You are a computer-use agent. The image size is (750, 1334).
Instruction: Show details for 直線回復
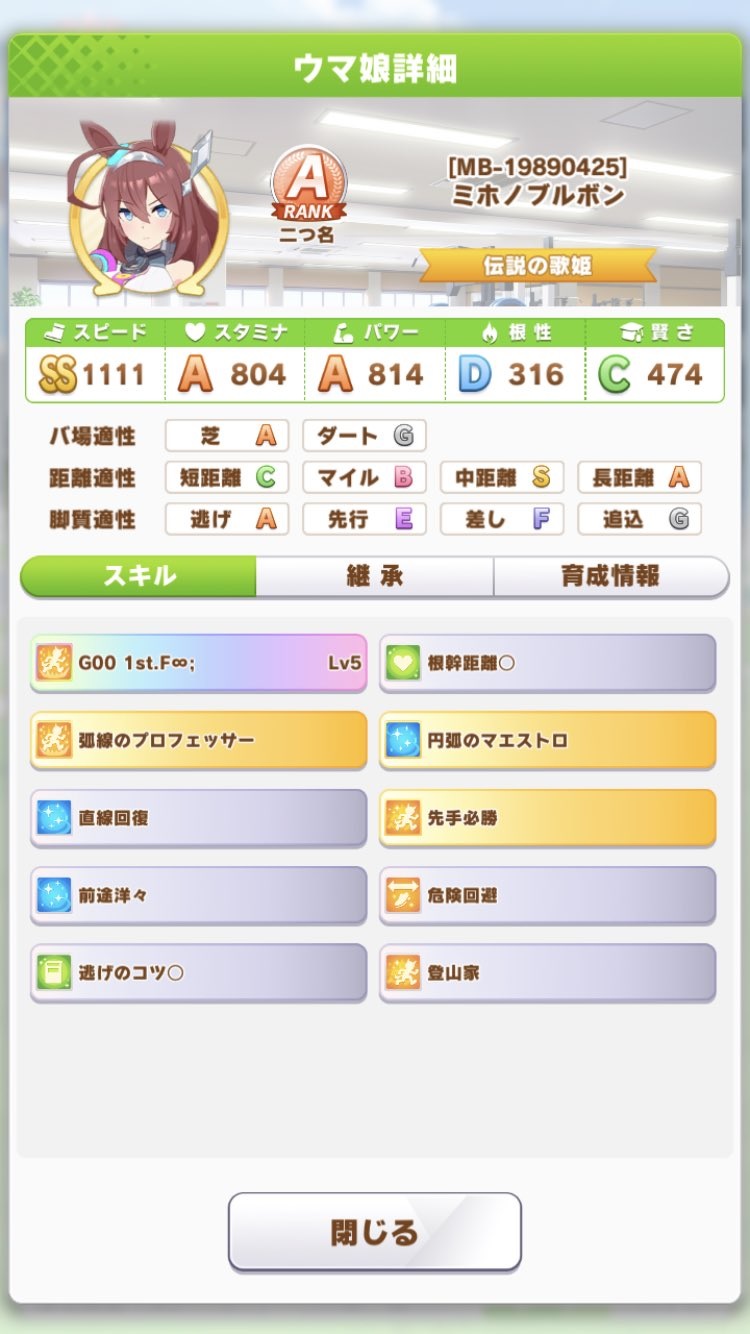pyautogui.click(x=198, y=817)
